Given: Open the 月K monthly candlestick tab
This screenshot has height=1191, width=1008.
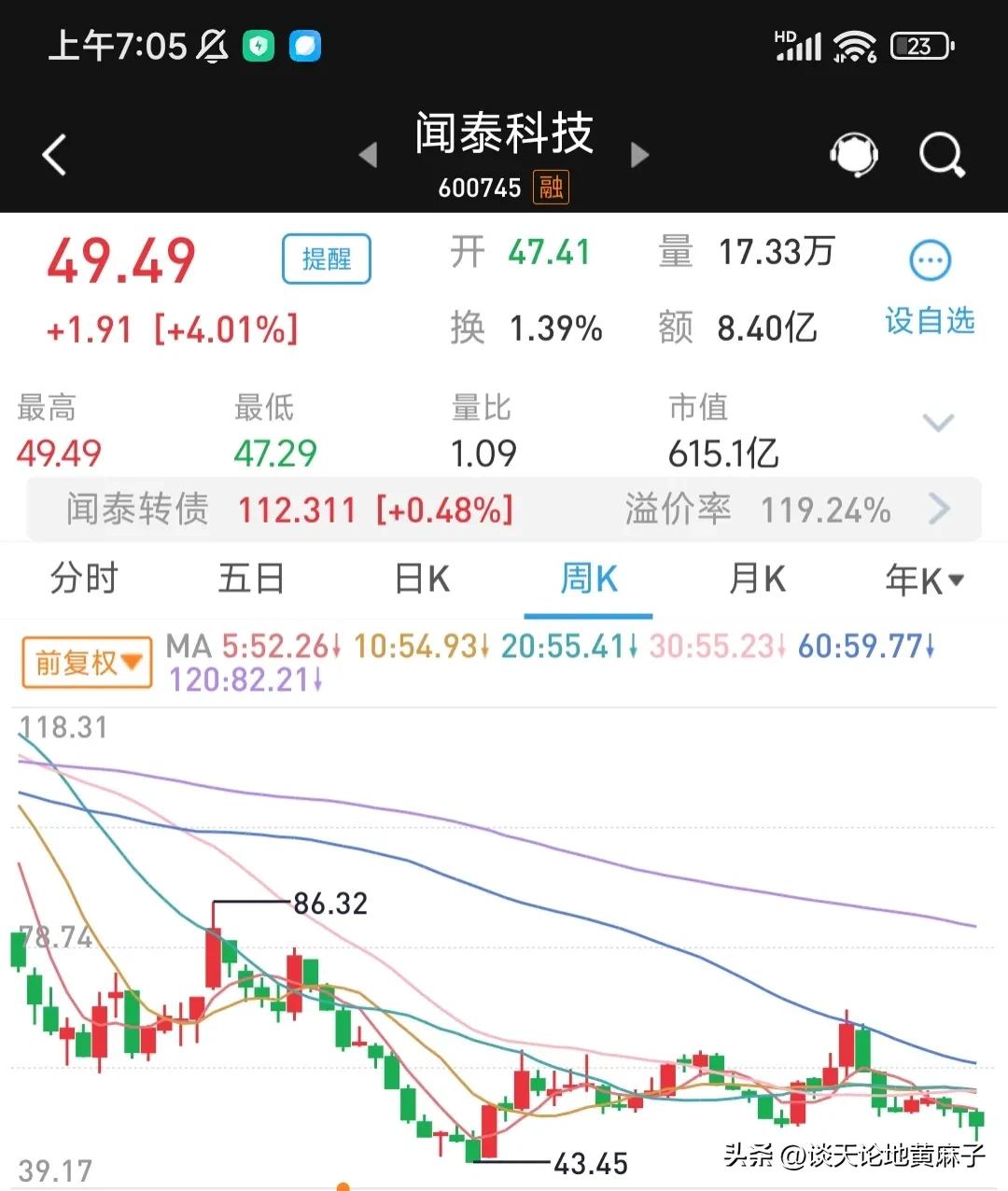Looking at the screenshot, I should click(756, 579).
